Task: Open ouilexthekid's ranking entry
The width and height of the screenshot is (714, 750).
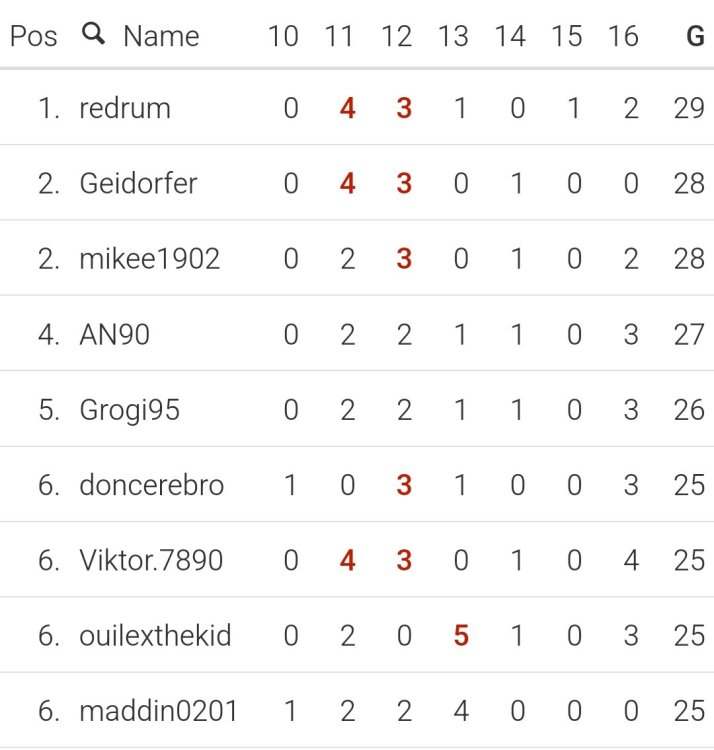Action: point(155,636)
